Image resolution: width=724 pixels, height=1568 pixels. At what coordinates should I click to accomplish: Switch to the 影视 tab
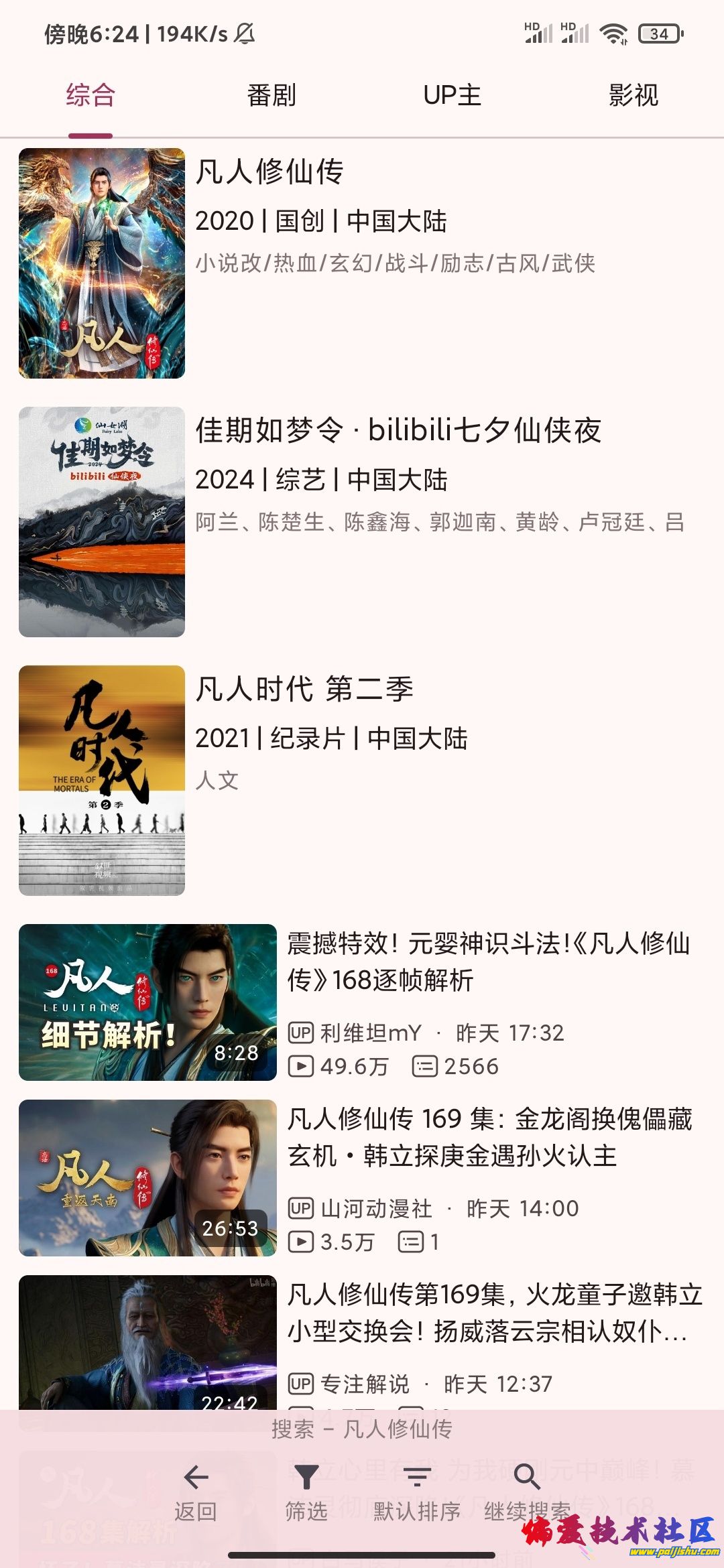click(633, 95)
